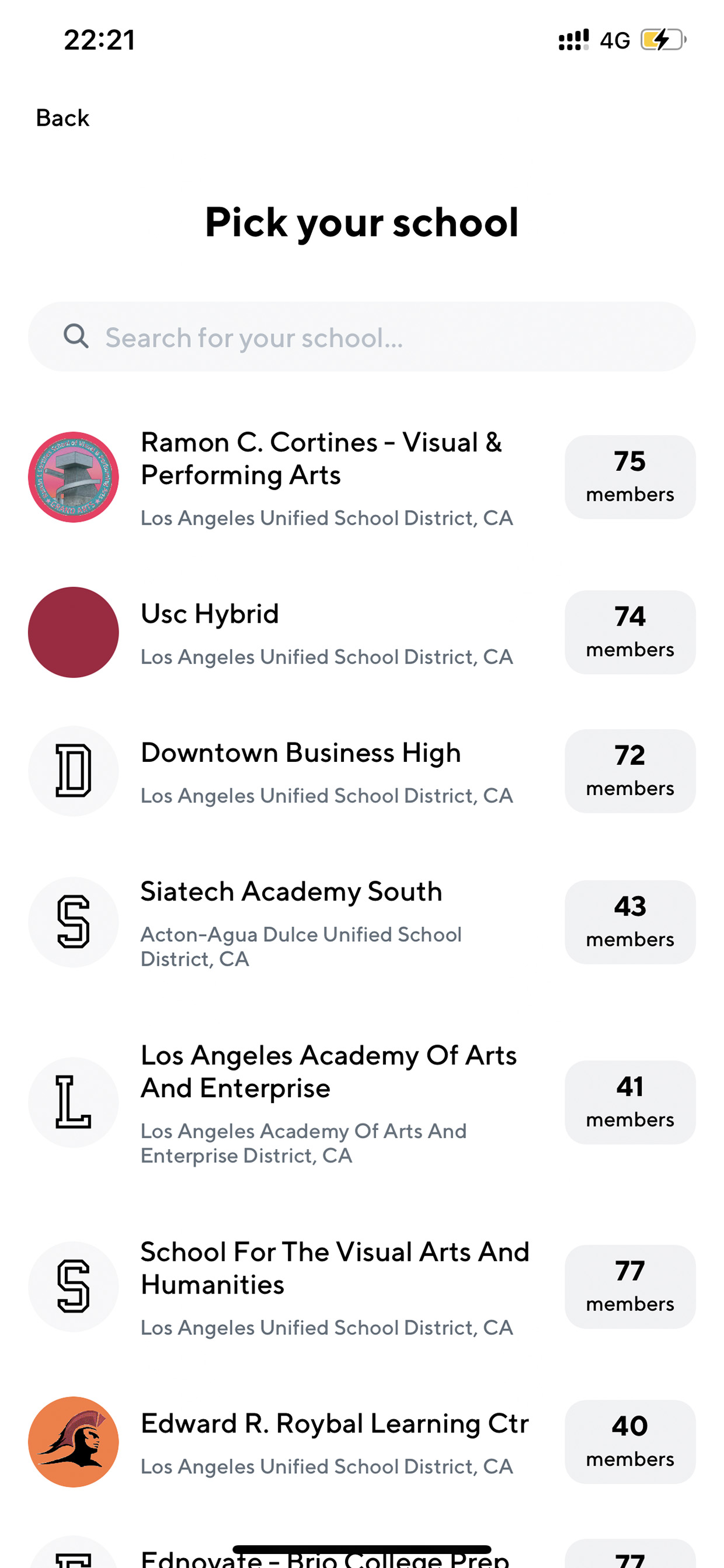Choose School For The Visual Arts And Humanities
The width and height of the screenshot is (724, 1568).
click(x=362, y=1288)
